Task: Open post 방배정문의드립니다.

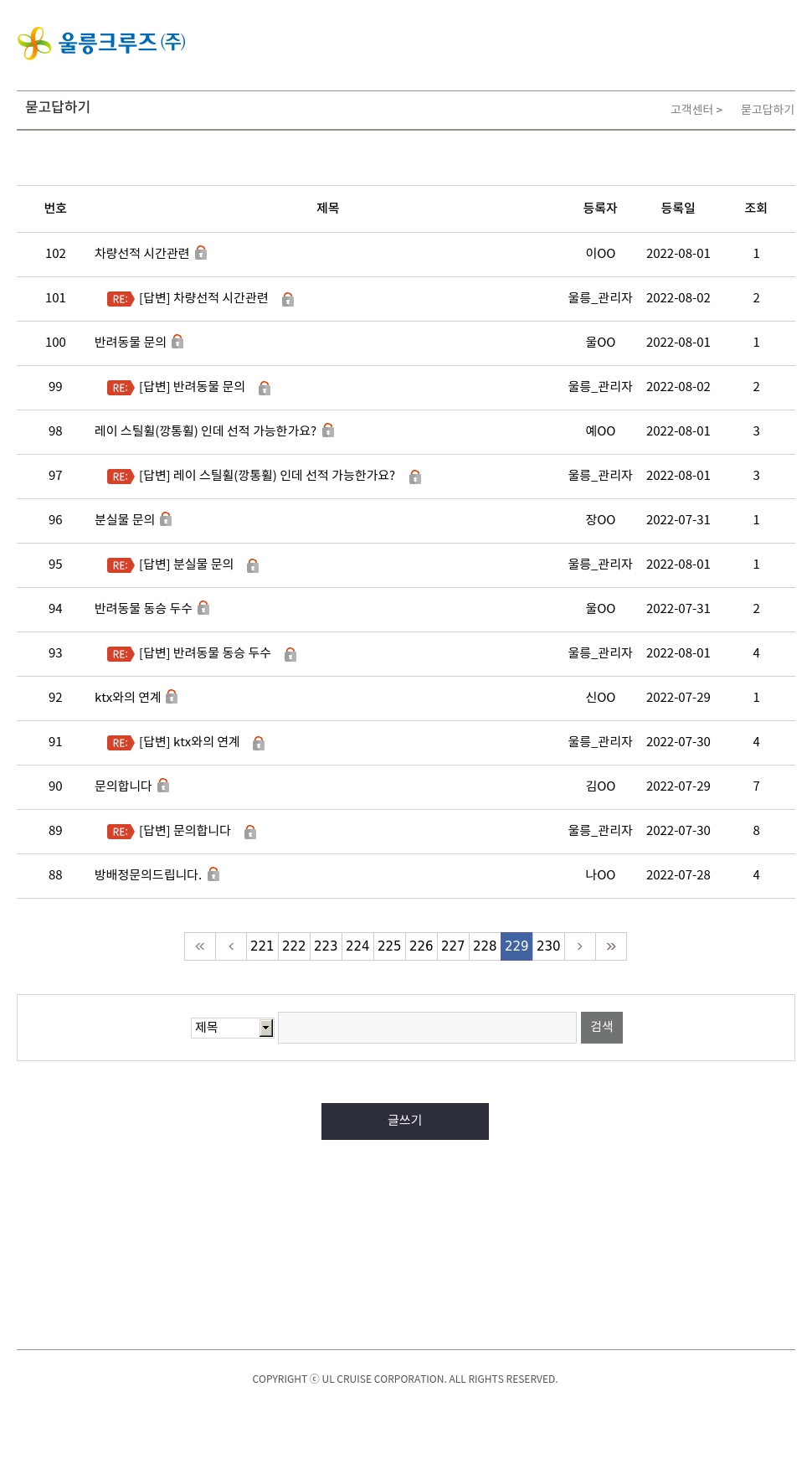Action: pos(148,875)
